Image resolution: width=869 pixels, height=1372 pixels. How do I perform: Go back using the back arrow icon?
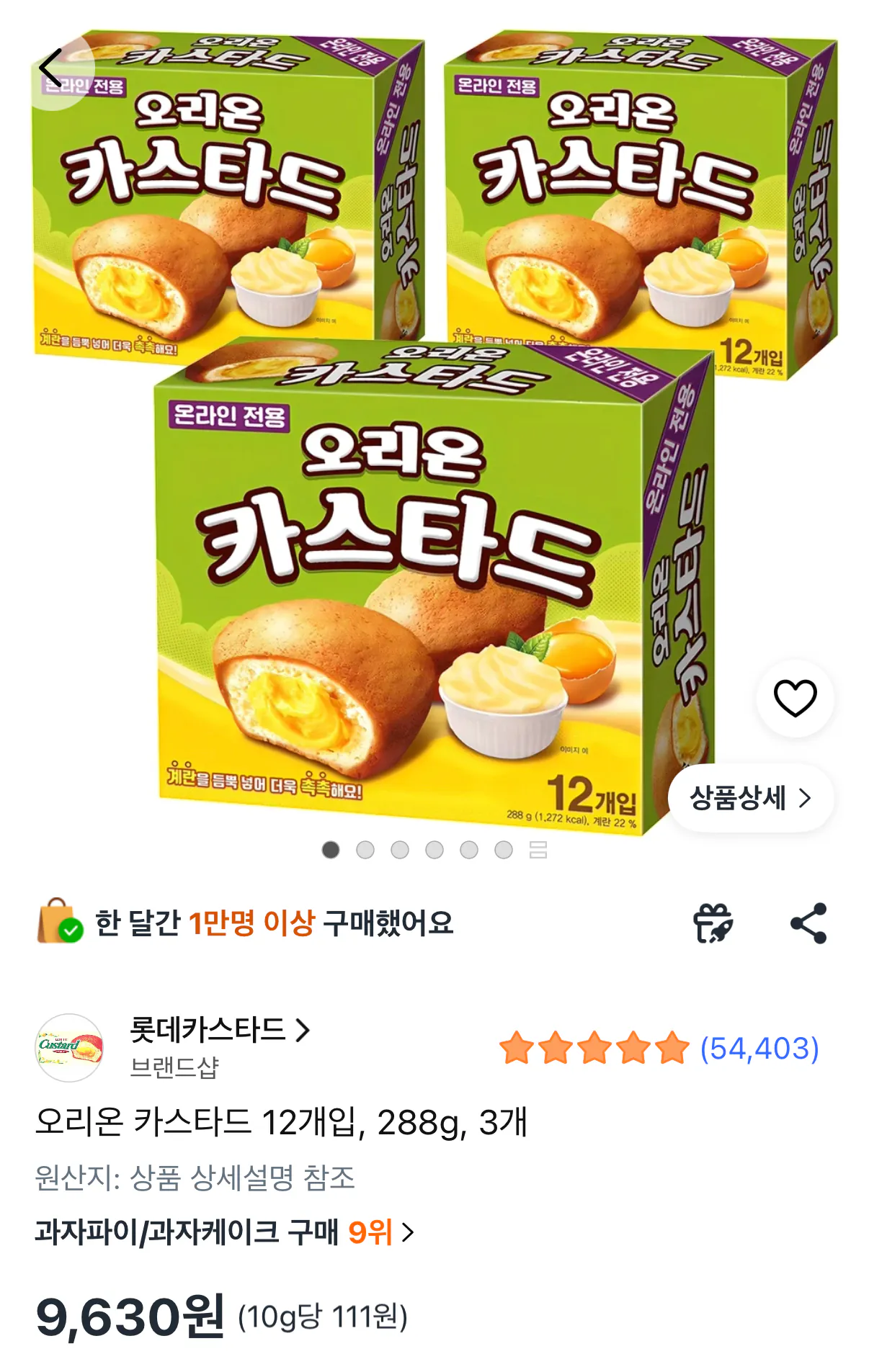pyautogui.click(x=52, y=67)
